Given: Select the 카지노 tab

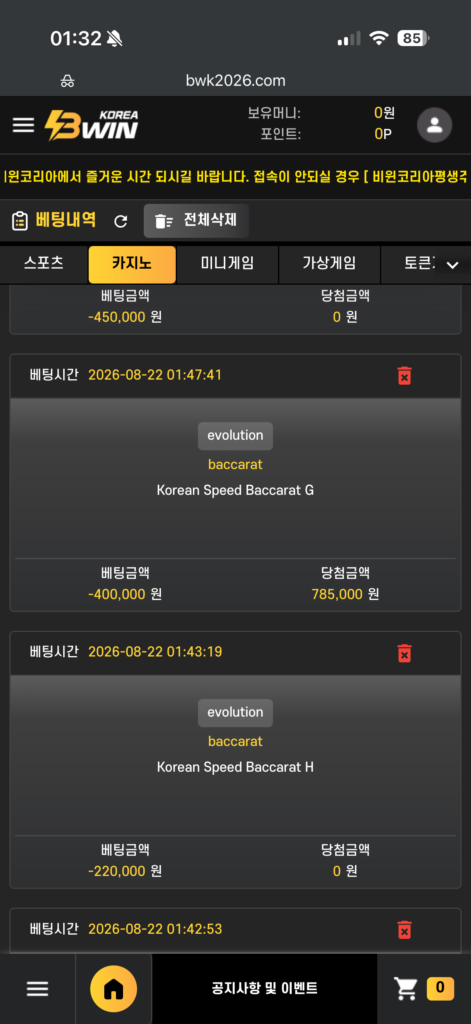Looking at the screenshot, I should click(x=132, y=264).
